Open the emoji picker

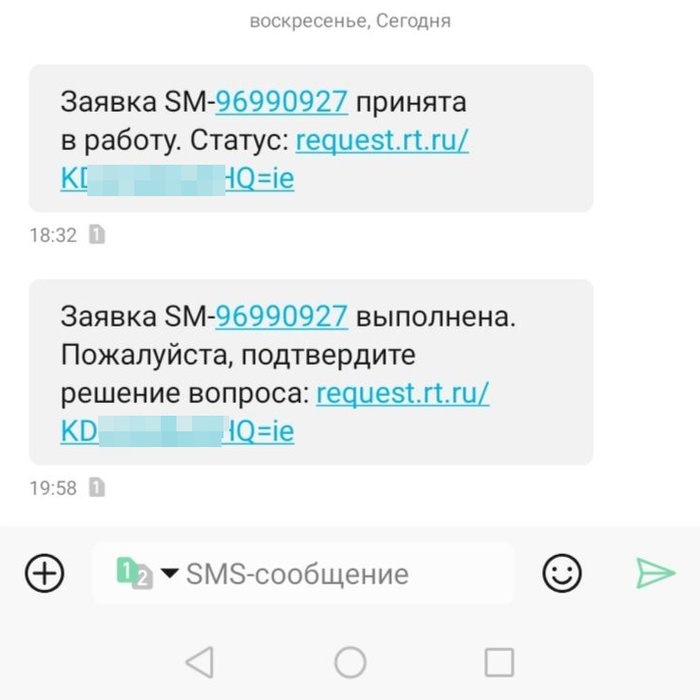tap(562, 573)
